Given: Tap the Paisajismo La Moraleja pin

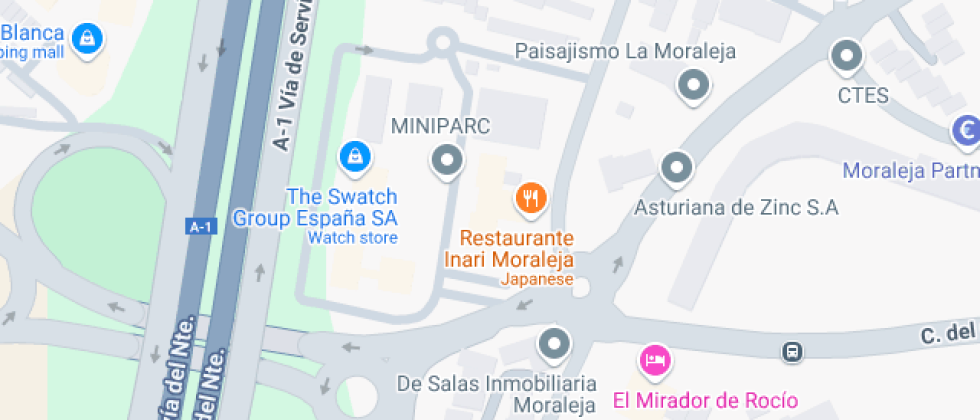Looking at the screenshot, I should (693, 86).
